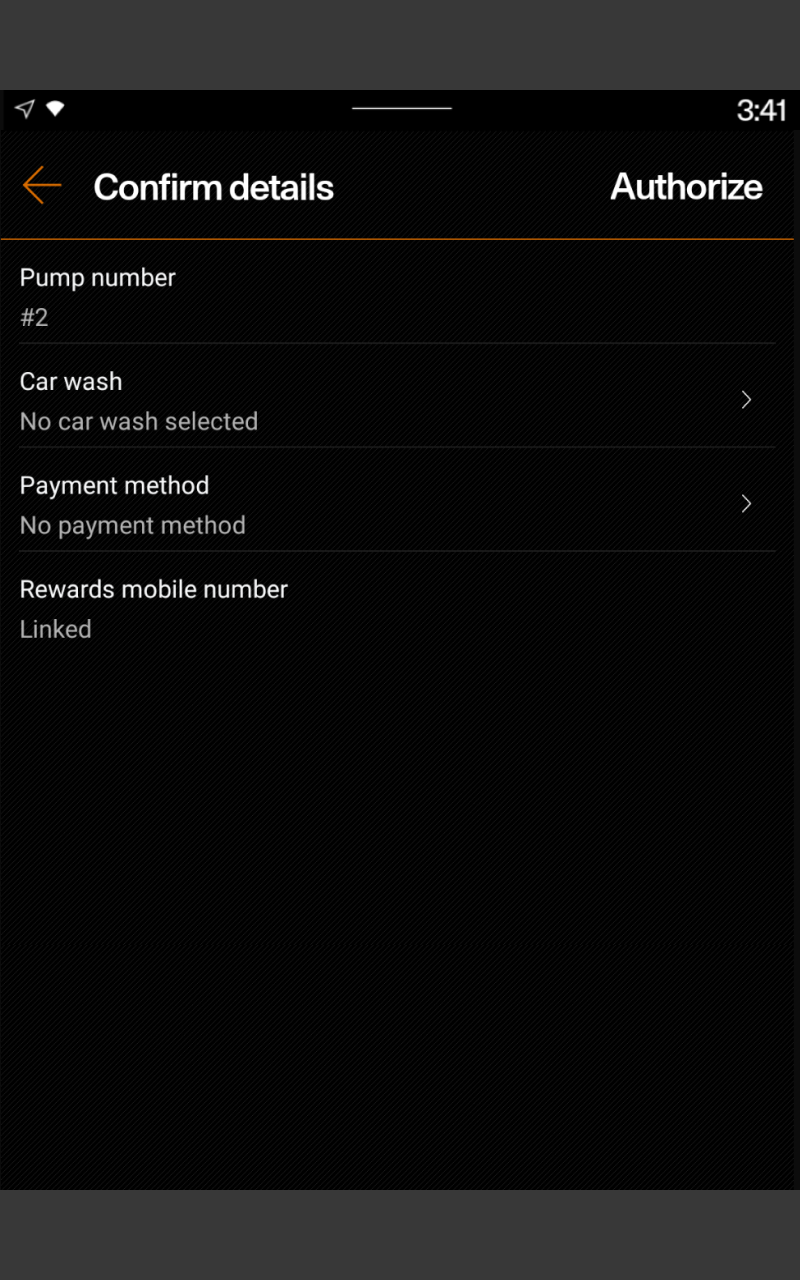
Task: Open the Car wash options
Action: point(396,400)
